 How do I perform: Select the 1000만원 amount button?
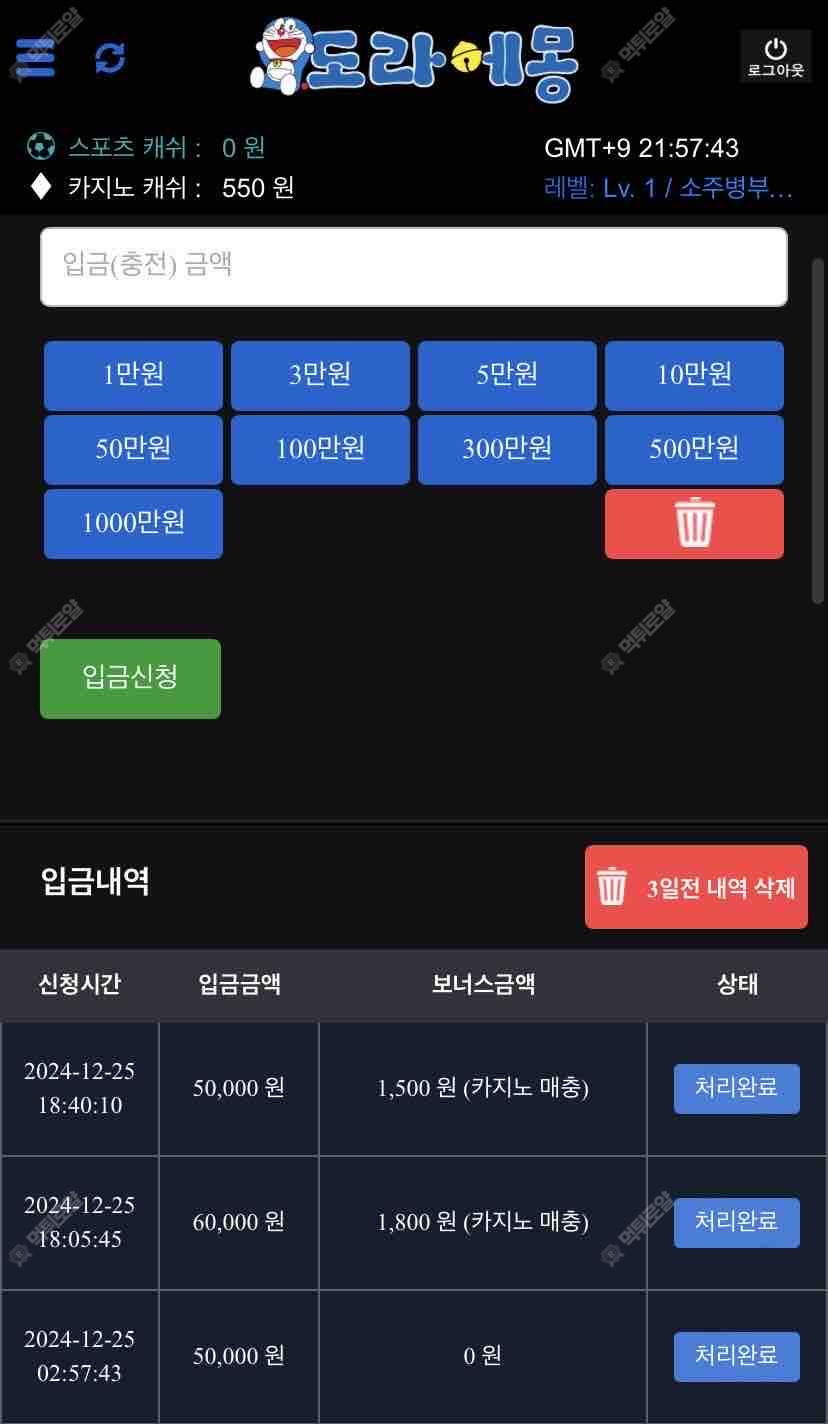tap(133, 523)
